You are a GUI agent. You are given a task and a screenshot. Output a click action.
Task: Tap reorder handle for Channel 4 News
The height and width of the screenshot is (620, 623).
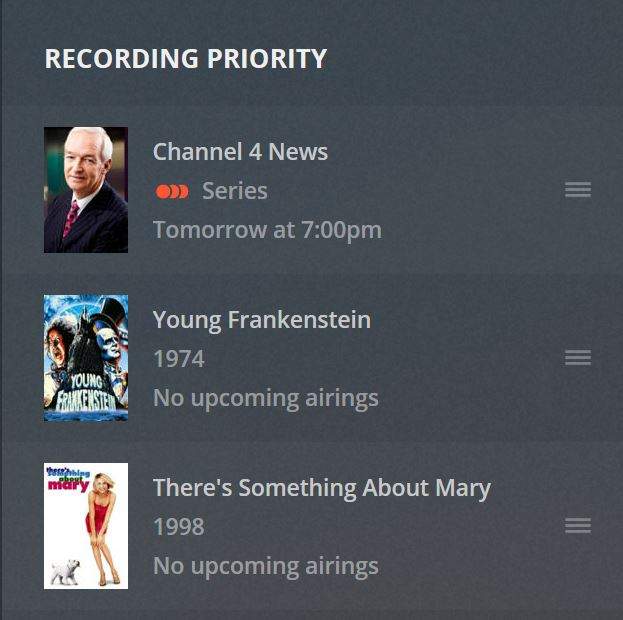point(577,190)
